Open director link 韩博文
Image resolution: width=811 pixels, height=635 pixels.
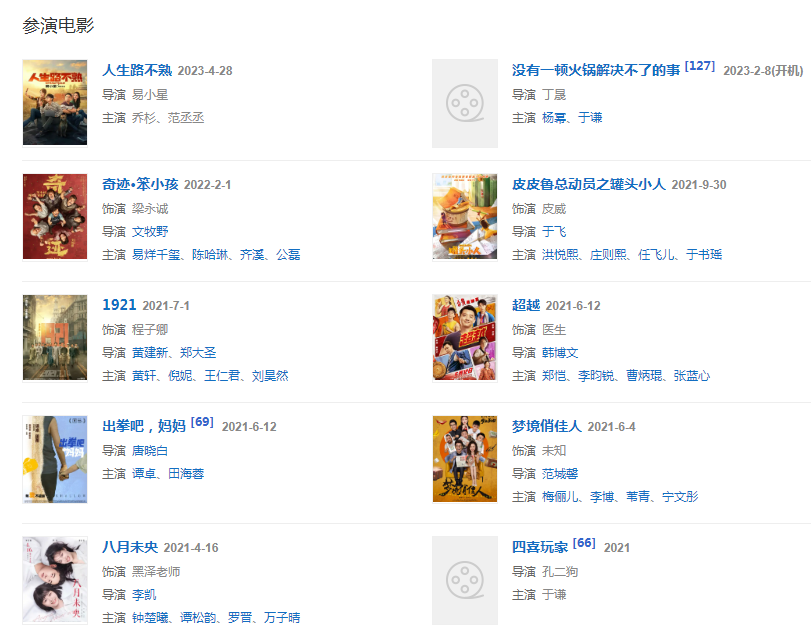560,353
